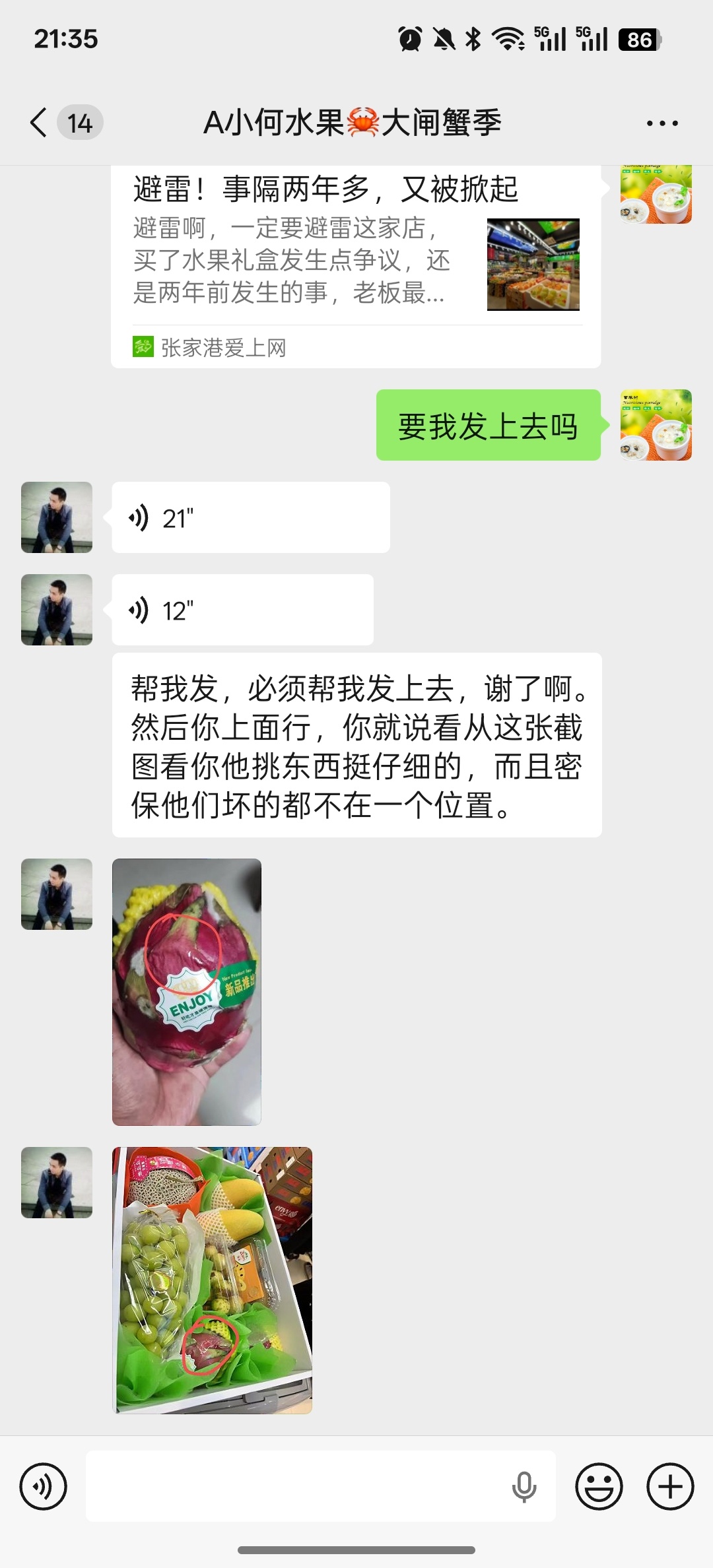The image size is (713, 1568).
Task: Tap the microphone in the input field
Action: tap(524, 1487)
